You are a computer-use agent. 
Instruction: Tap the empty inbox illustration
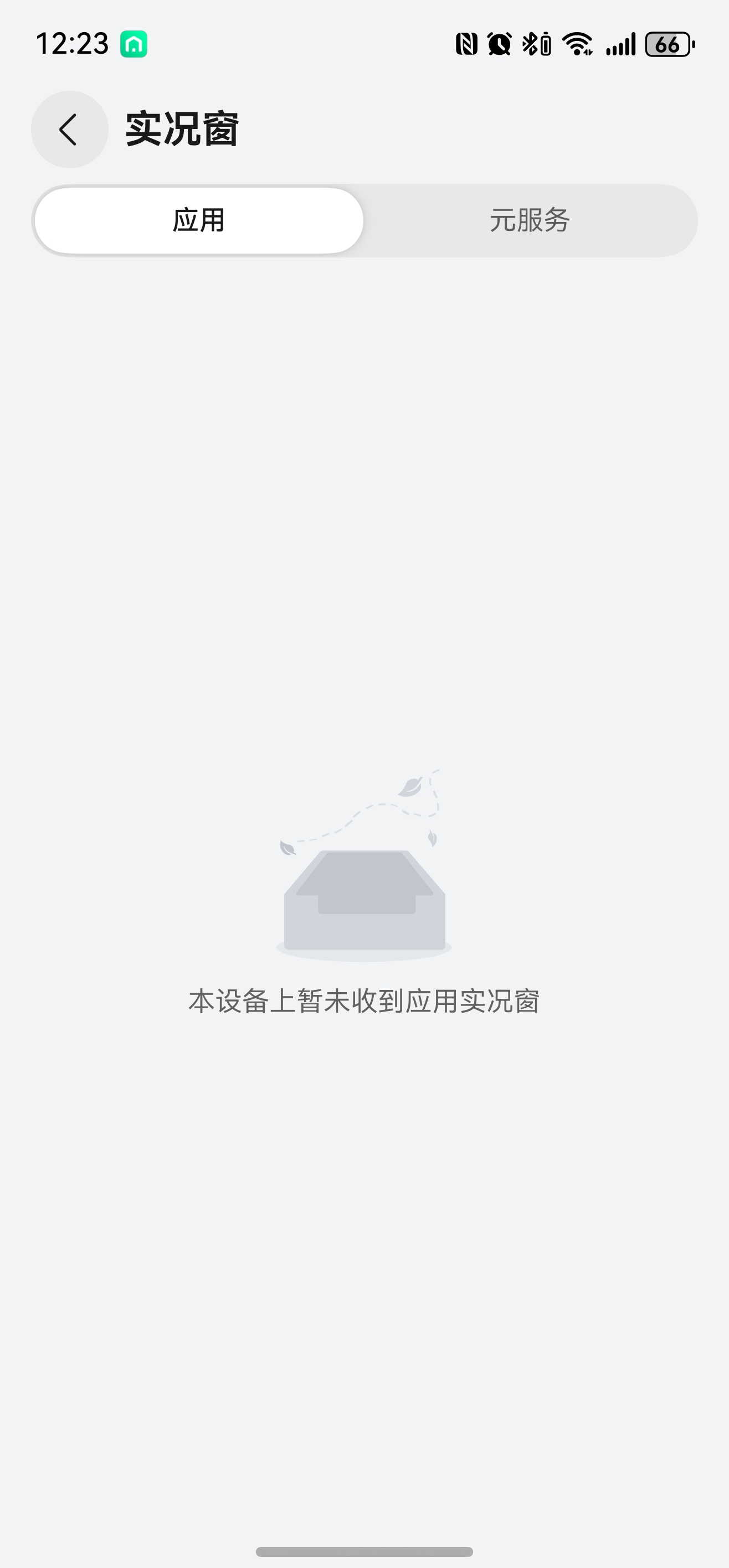click(x=366, y=895)
